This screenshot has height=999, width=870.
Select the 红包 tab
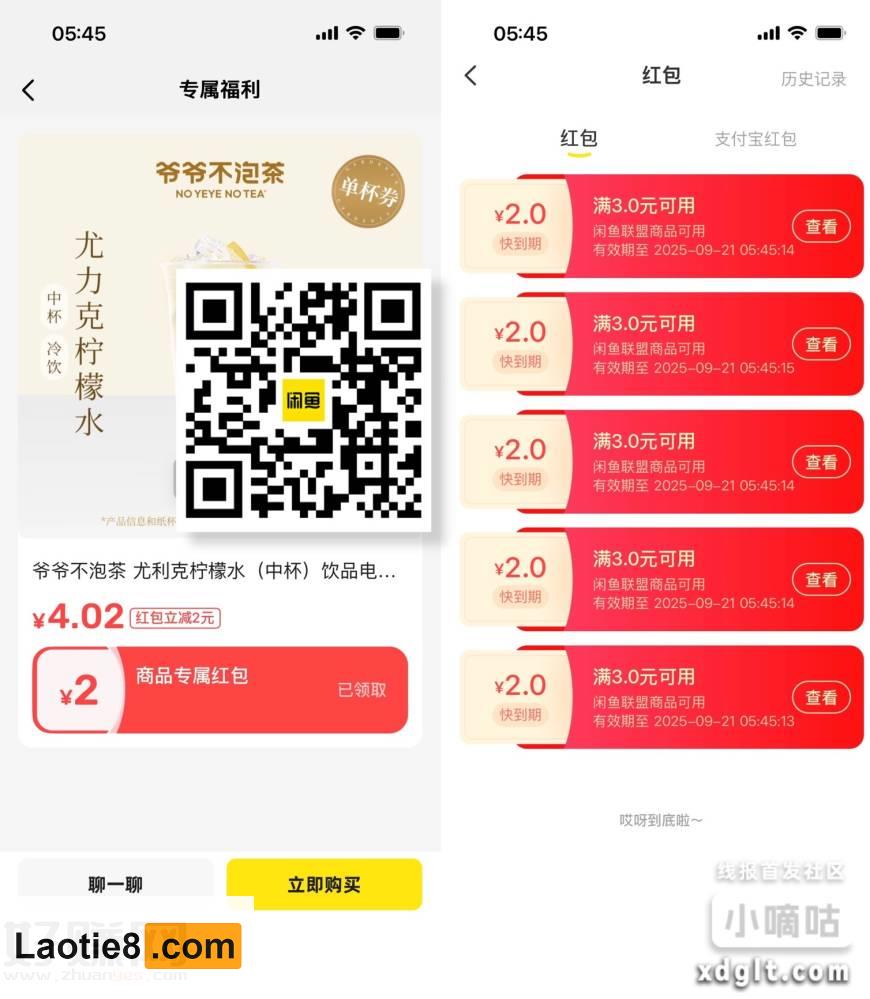tap(579, 139)
